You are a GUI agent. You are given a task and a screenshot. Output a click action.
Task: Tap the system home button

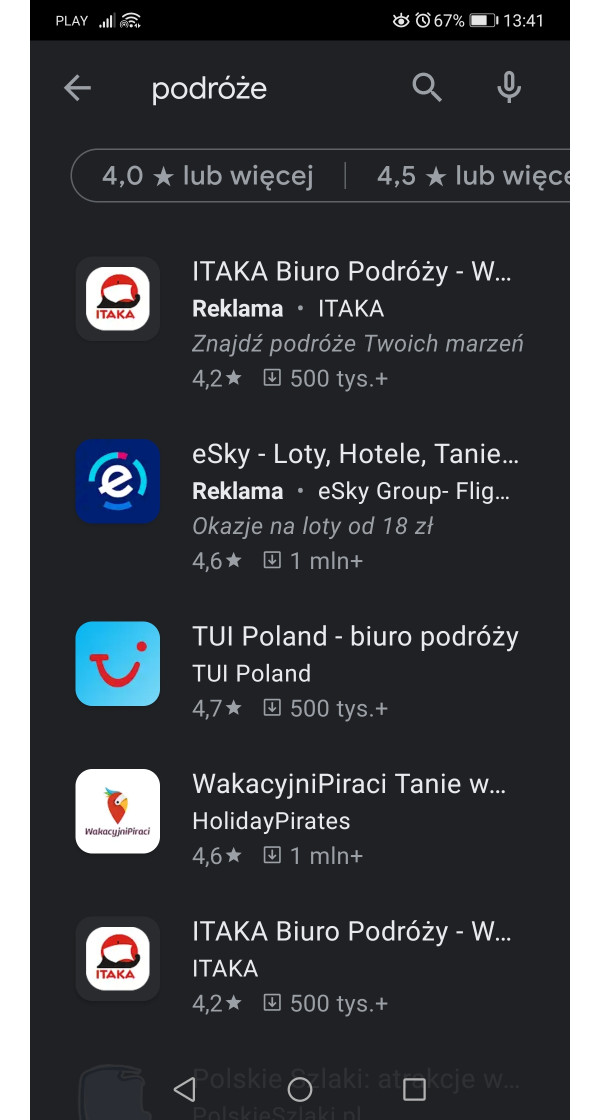300,1089
